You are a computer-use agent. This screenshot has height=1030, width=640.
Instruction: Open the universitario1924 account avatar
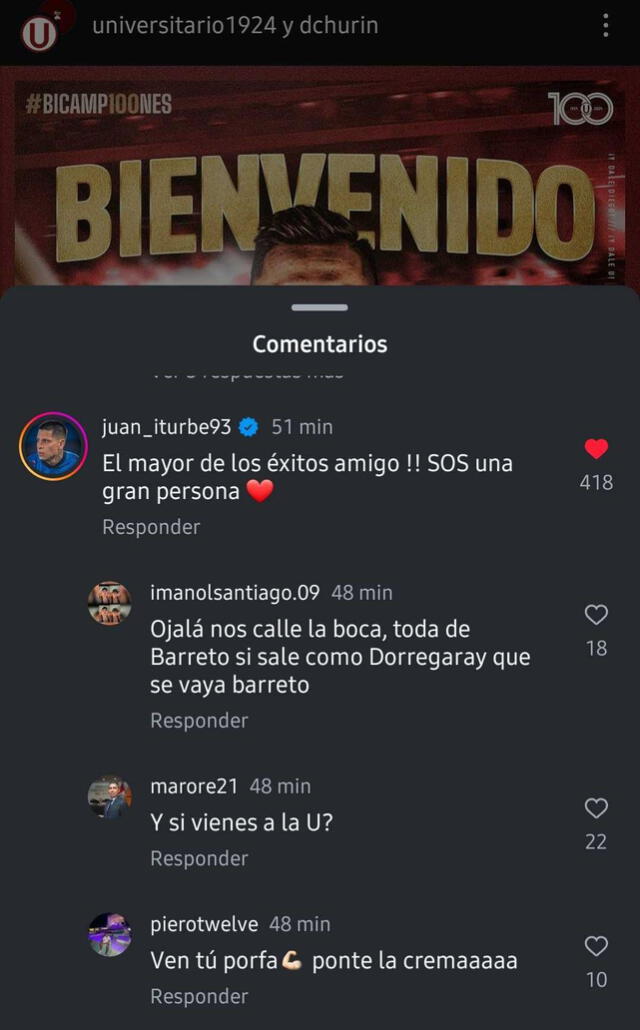click(39, 34)
